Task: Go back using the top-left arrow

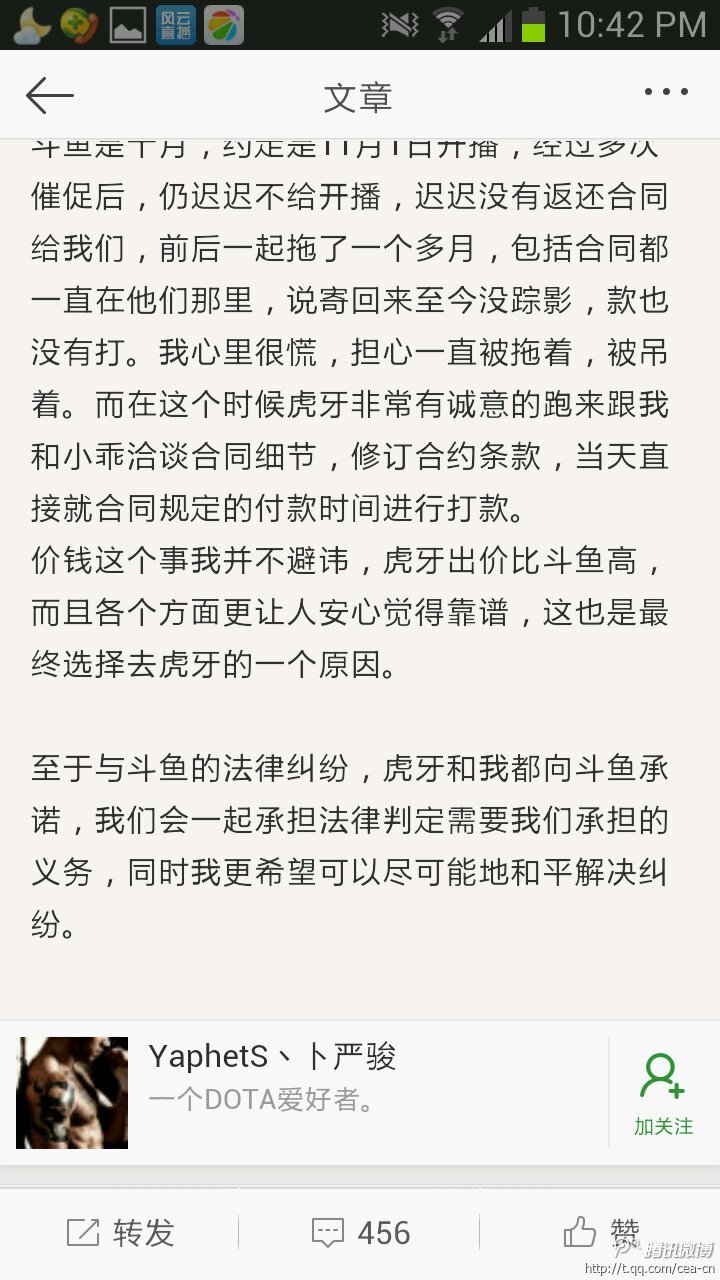Action: pos(50,96)
